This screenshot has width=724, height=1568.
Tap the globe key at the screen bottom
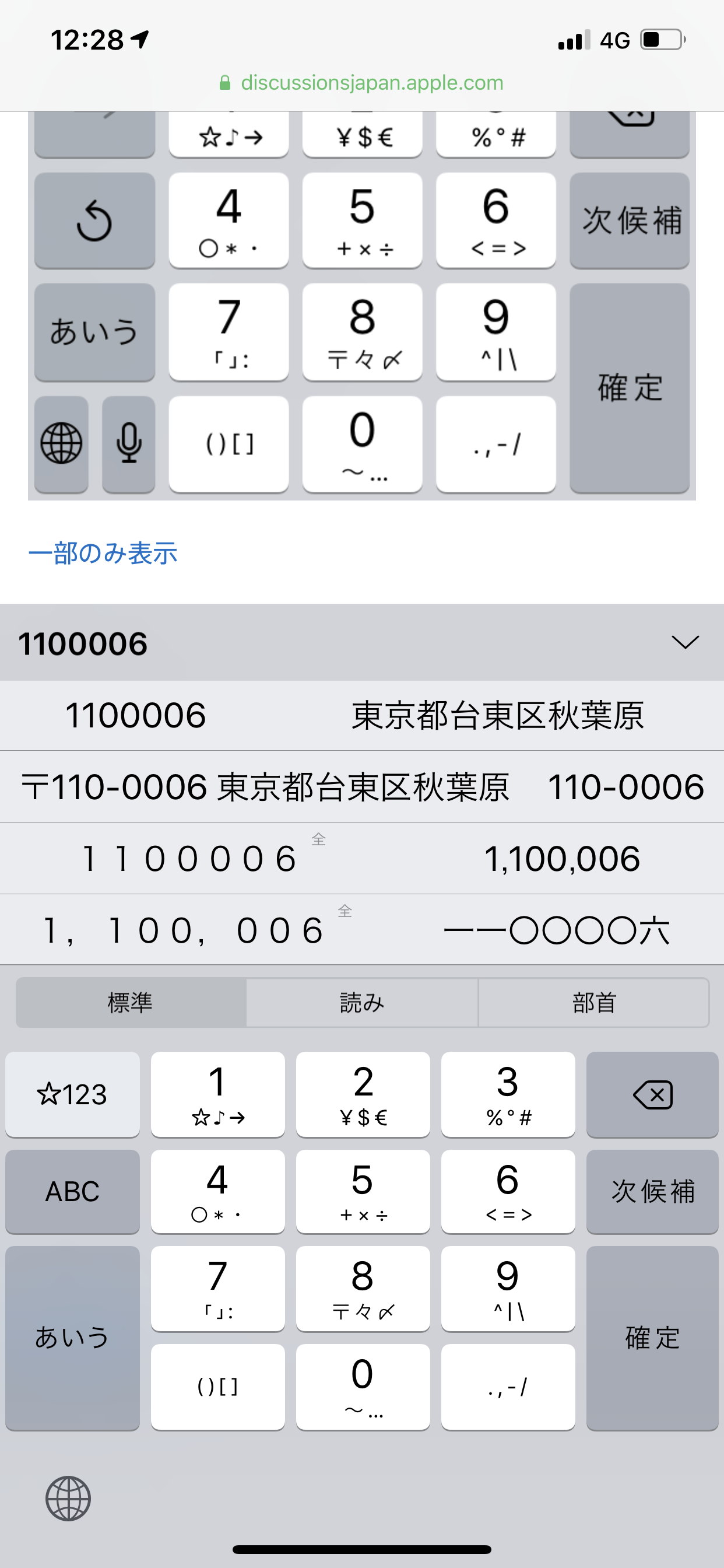(x=68, y=1498)
